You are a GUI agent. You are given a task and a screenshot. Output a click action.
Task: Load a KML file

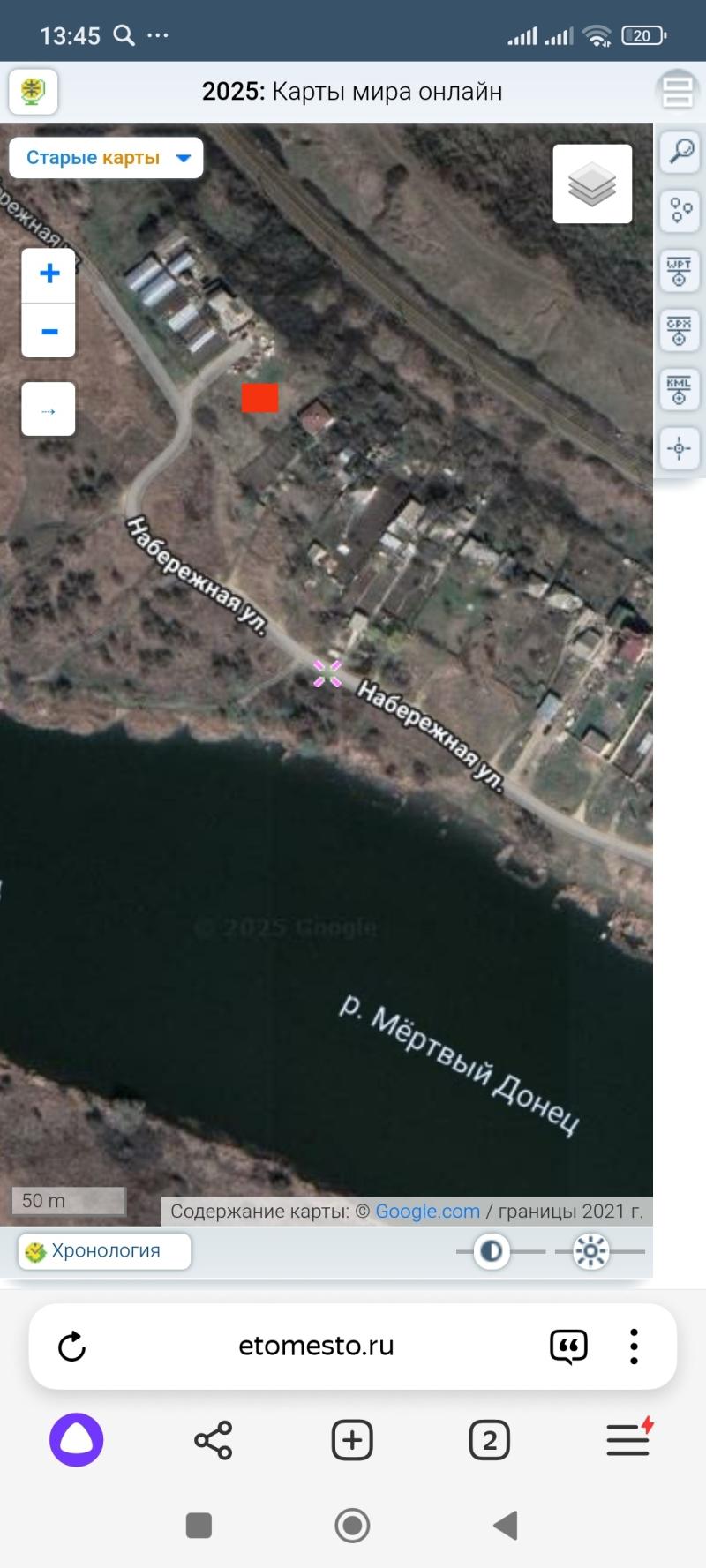click(x=680, y=390)
